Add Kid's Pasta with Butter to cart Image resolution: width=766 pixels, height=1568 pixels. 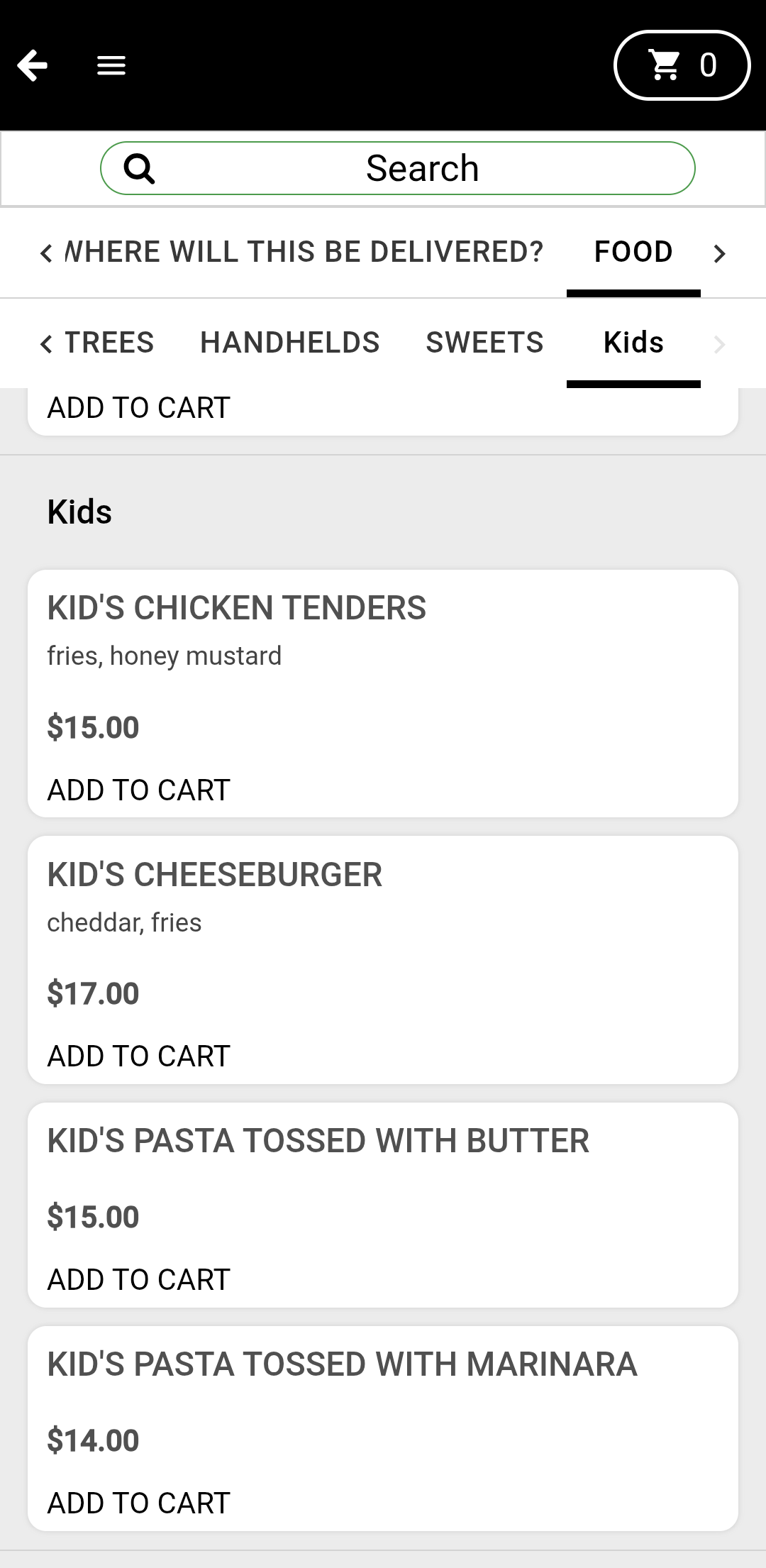tap(138, 1279)
